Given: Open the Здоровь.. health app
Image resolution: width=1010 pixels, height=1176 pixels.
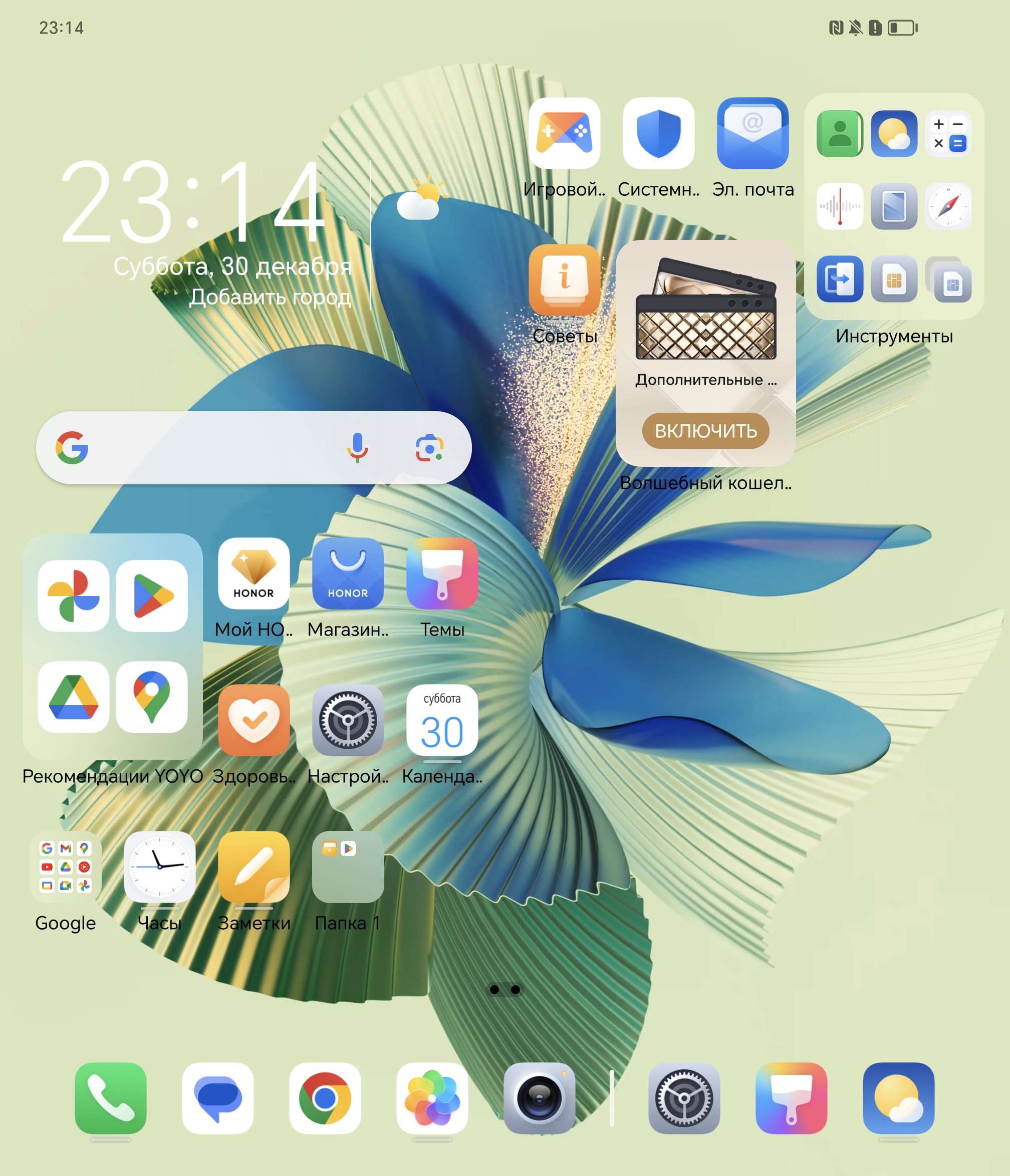Looking at the screenshot, I should click(254, 720).
